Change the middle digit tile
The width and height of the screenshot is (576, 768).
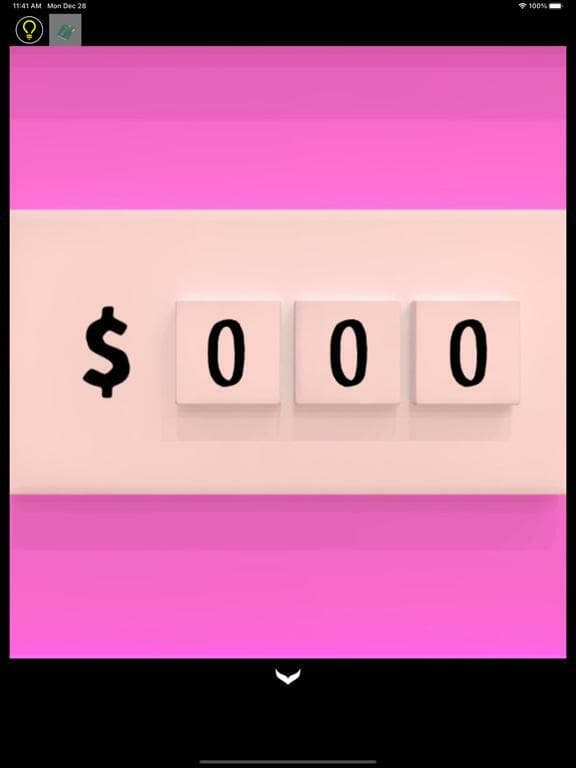[347, 353]
